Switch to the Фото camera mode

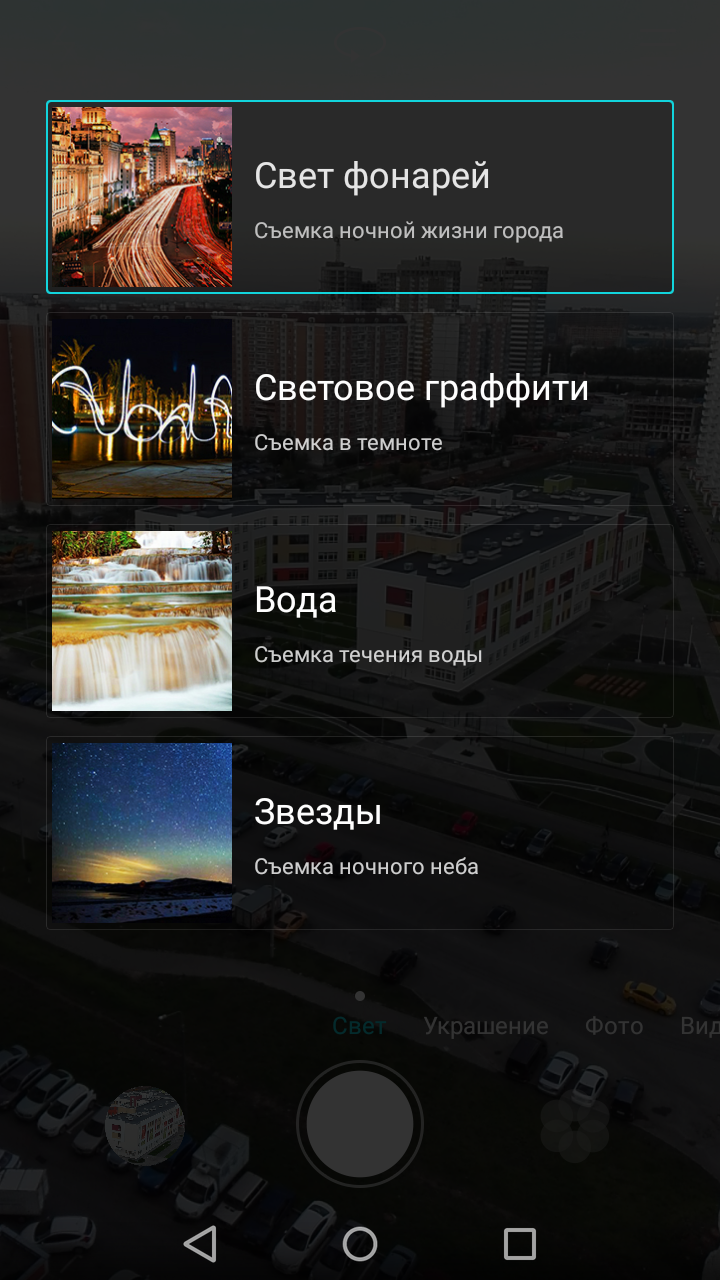click(x=614, y=1026)
